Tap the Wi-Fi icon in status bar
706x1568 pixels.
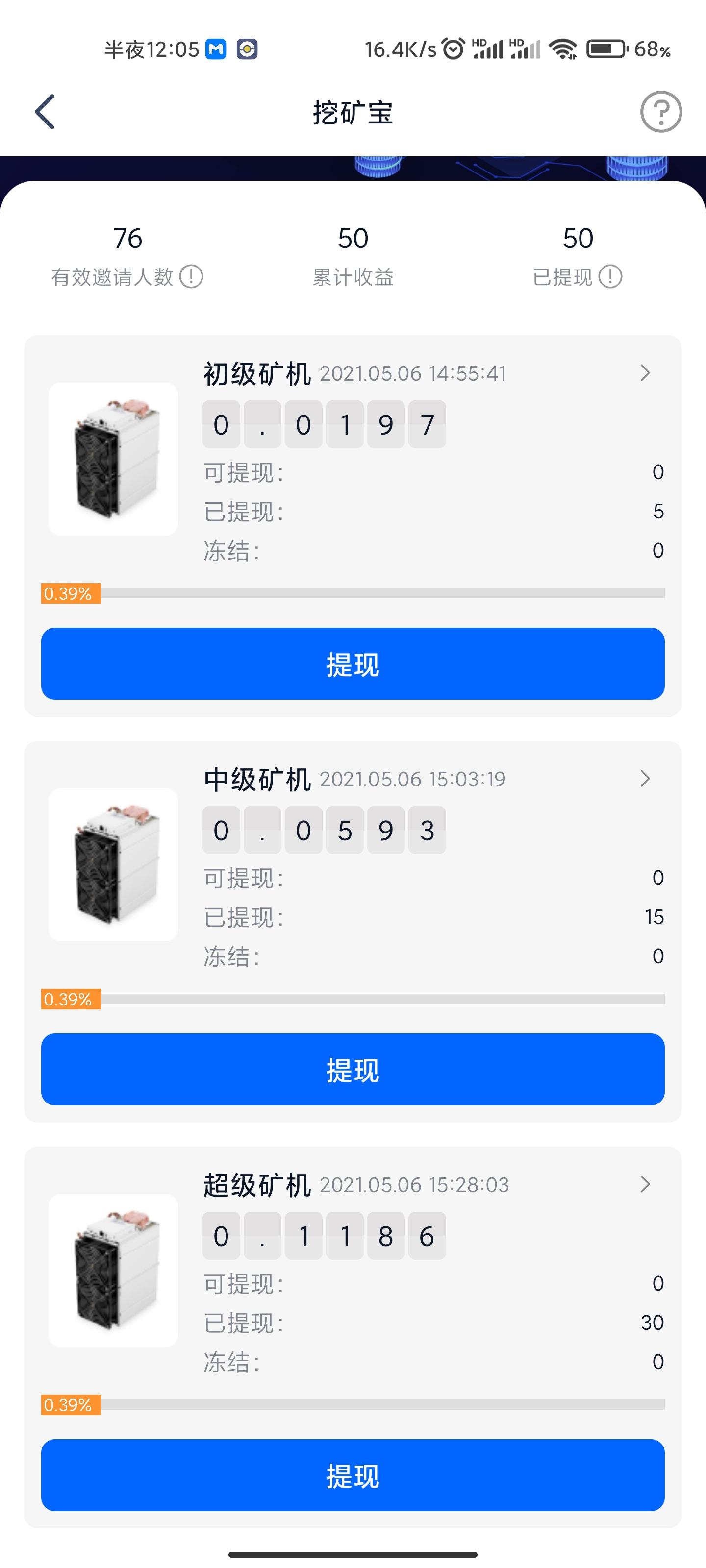click(563, 49)
